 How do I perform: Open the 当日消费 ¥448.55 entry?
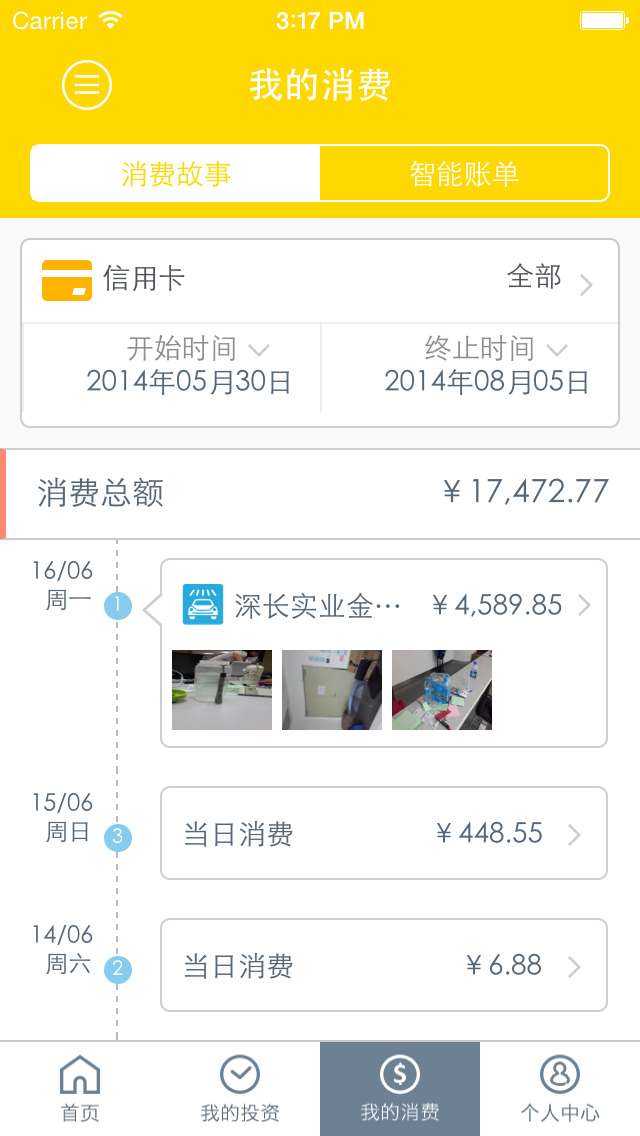[x=384, y=833]
